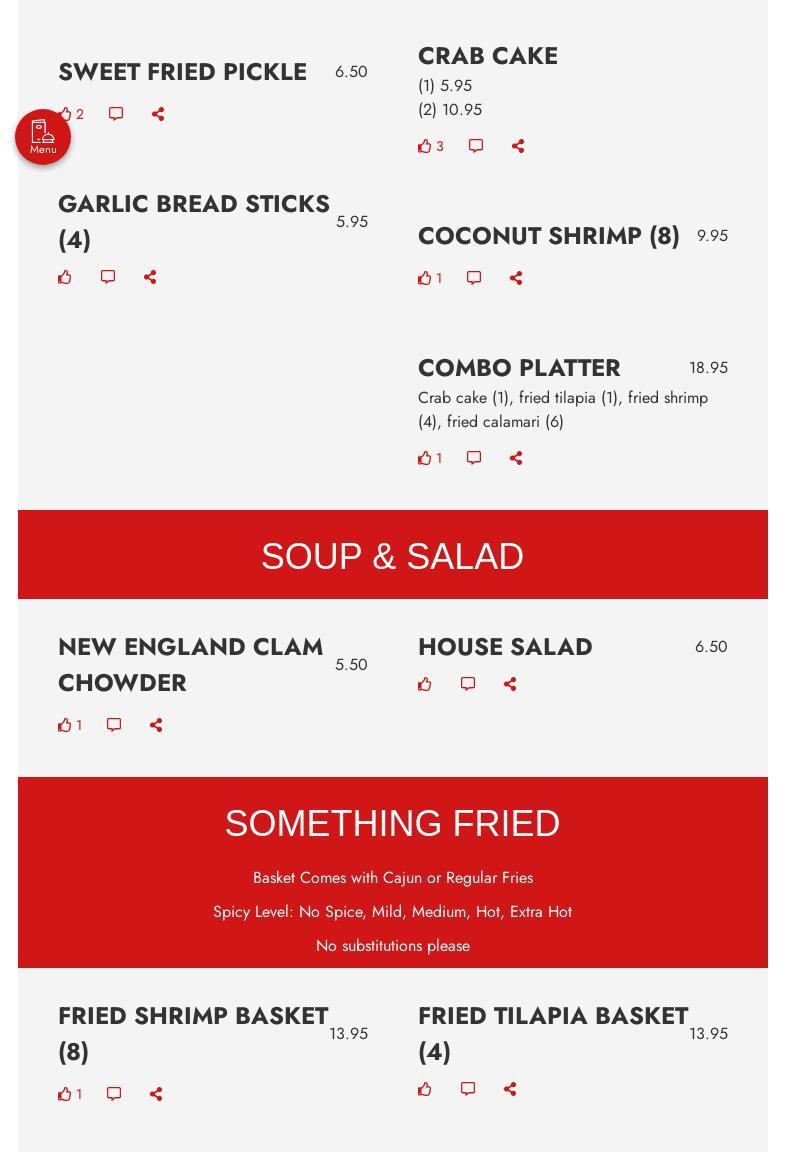Share the Fried Tilapia Basket

click(x=510, y=1089)
